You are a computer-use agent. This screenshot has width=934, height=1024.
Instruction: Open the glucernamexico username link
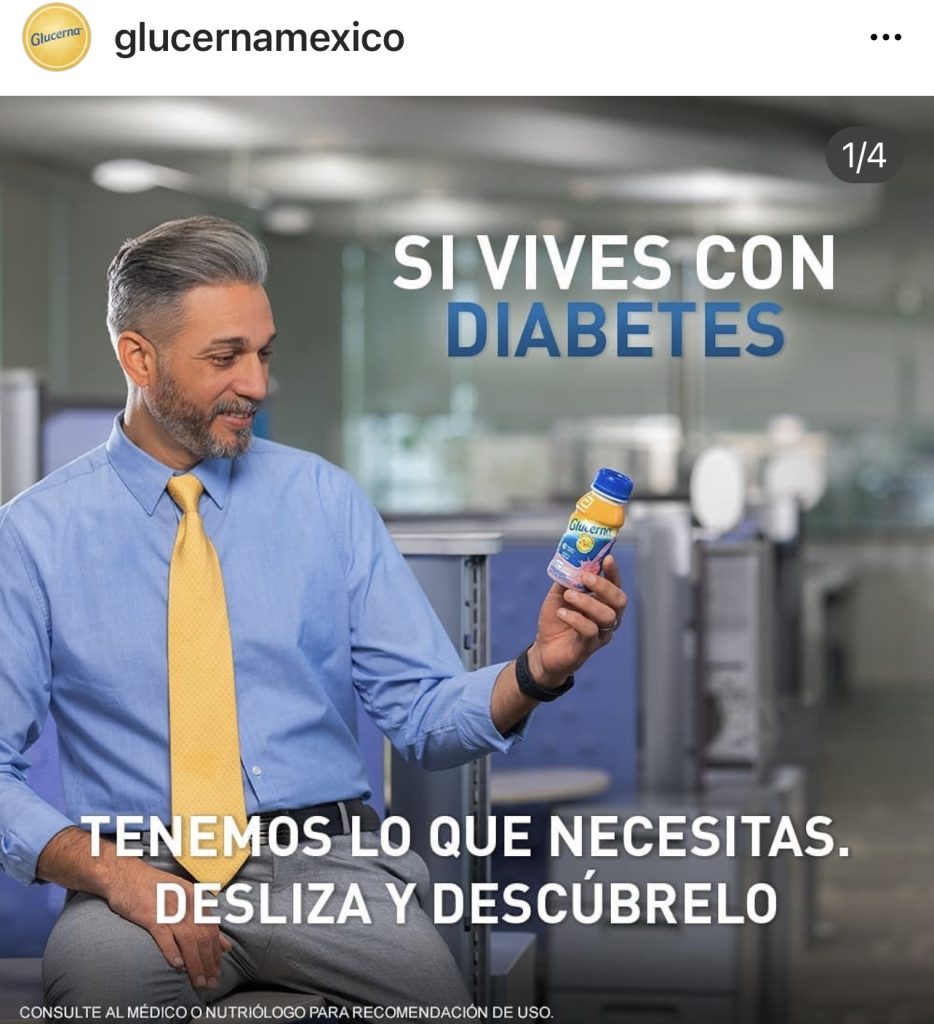click(x=259, y=39)
